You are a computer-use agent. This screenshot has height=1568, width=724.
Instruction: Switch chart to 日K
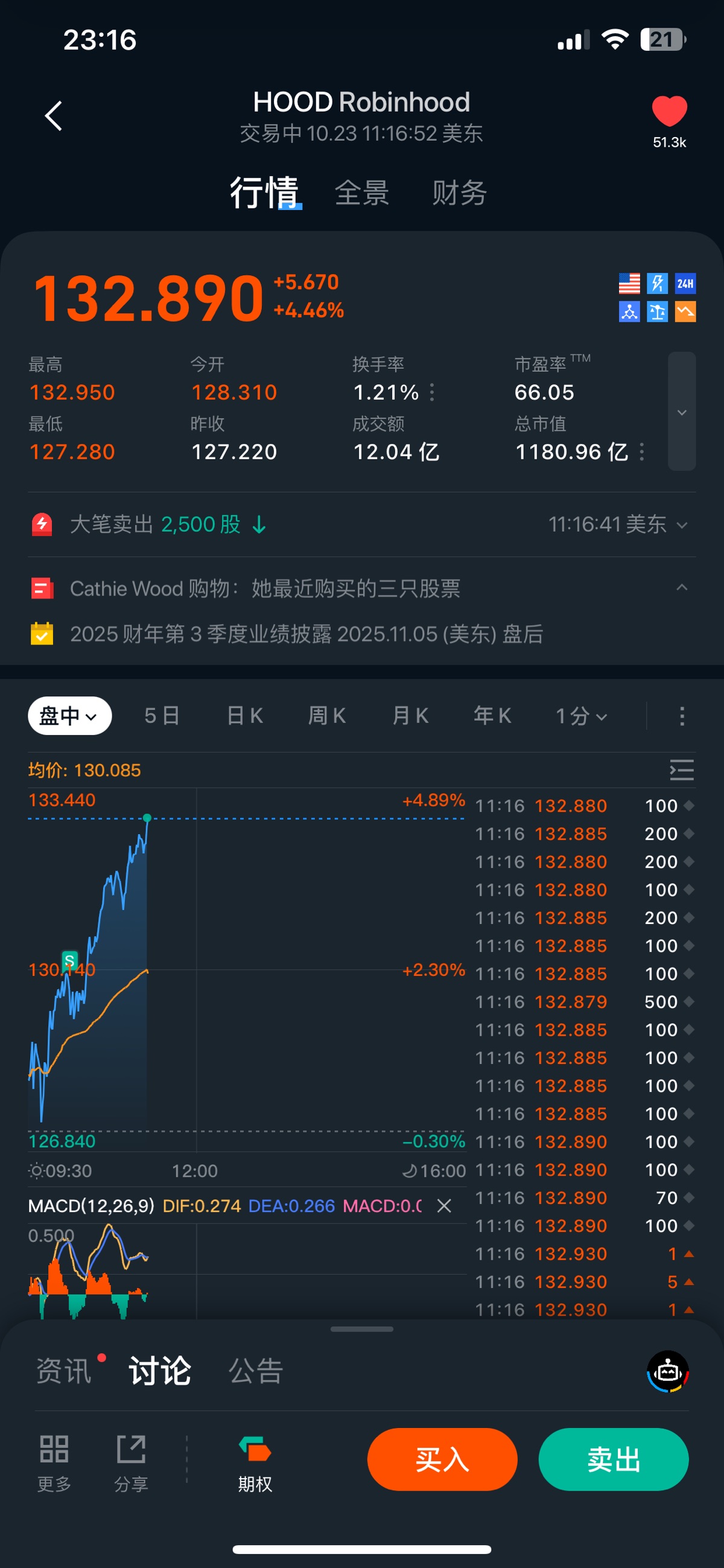[x=244, y=716]
